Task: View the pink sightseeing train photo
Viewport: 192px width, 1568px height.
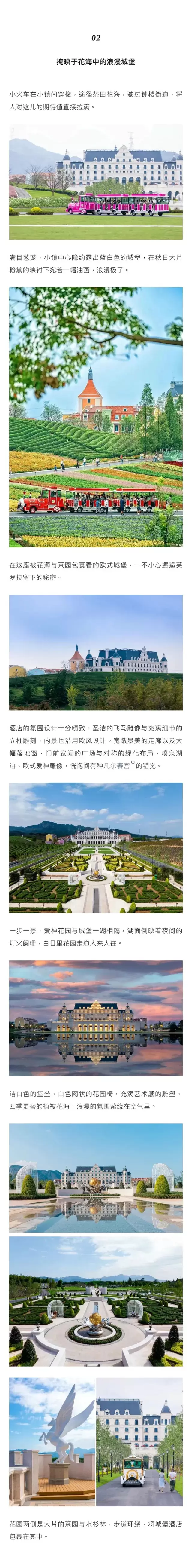Action: click(96, 182)
